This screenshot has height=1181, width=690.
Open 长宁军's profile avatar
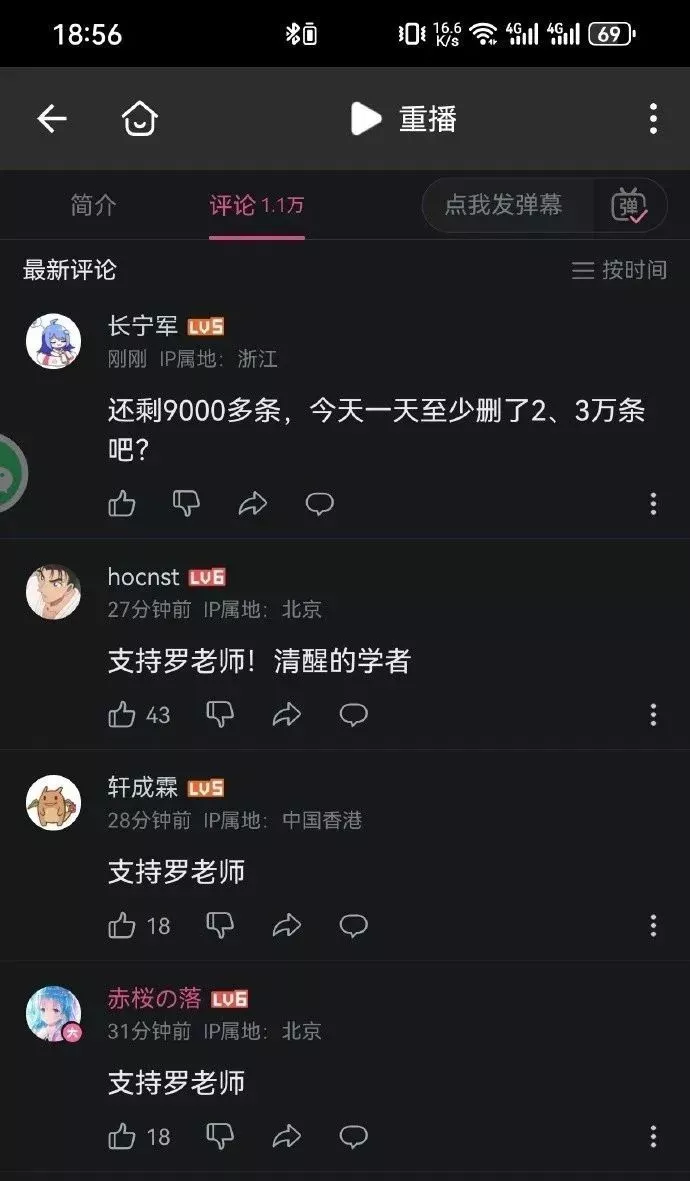point(53,341)
